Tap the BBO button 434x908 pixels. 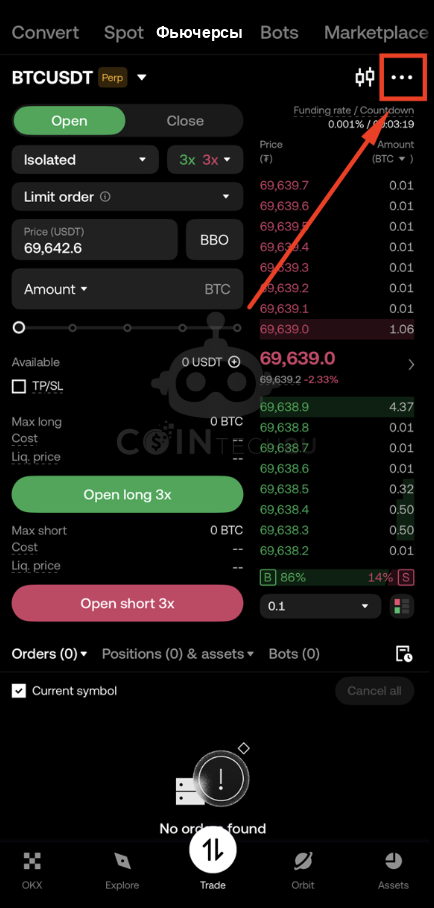tap(214, 240)
